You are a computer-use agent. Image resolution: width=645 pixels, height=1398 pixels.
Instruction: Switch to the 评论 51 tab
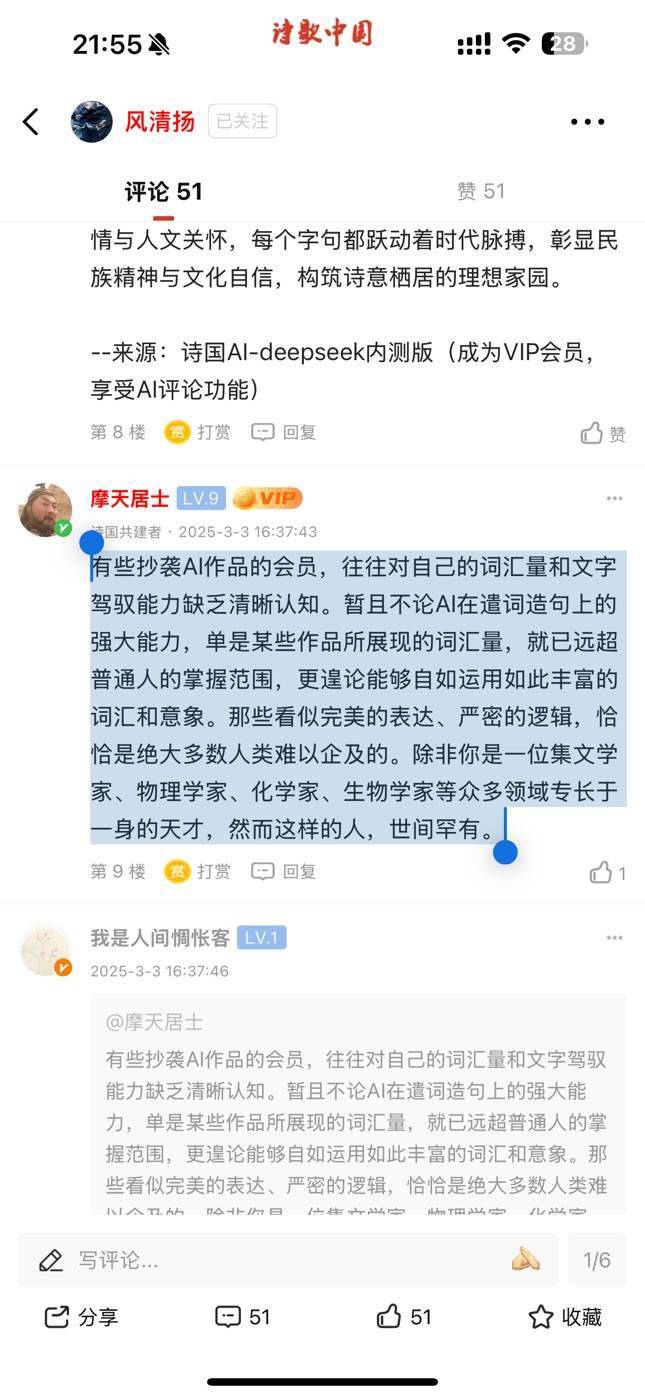[x=163, y=192]
